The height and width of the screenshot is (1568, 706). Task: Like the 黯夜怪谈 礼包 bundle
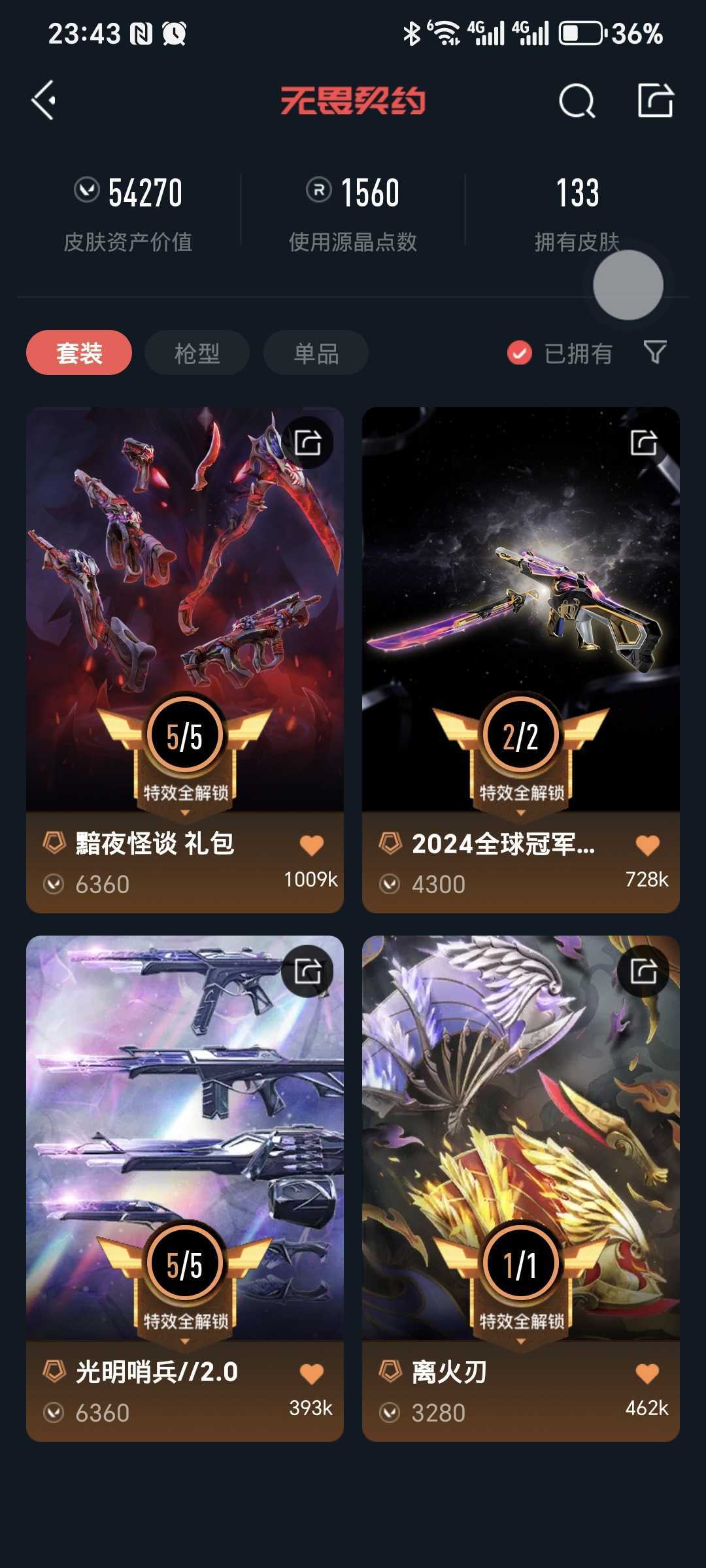click(312, 845)
